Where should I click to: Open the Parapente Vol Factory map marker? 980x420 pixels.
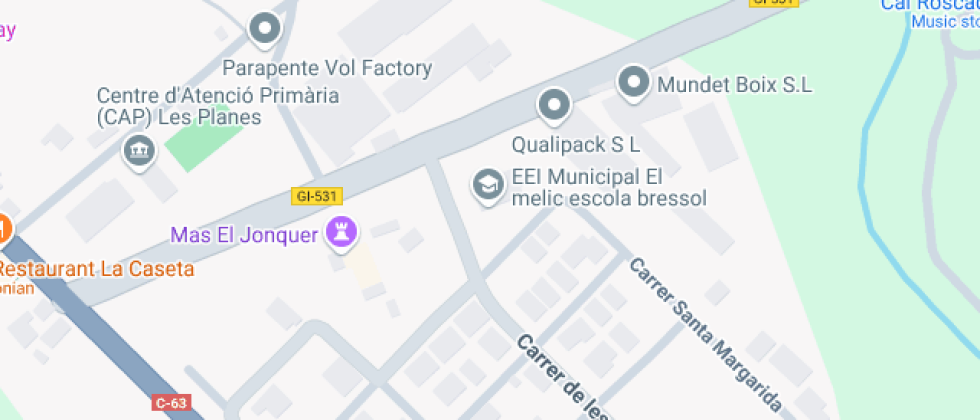point(265,29)
